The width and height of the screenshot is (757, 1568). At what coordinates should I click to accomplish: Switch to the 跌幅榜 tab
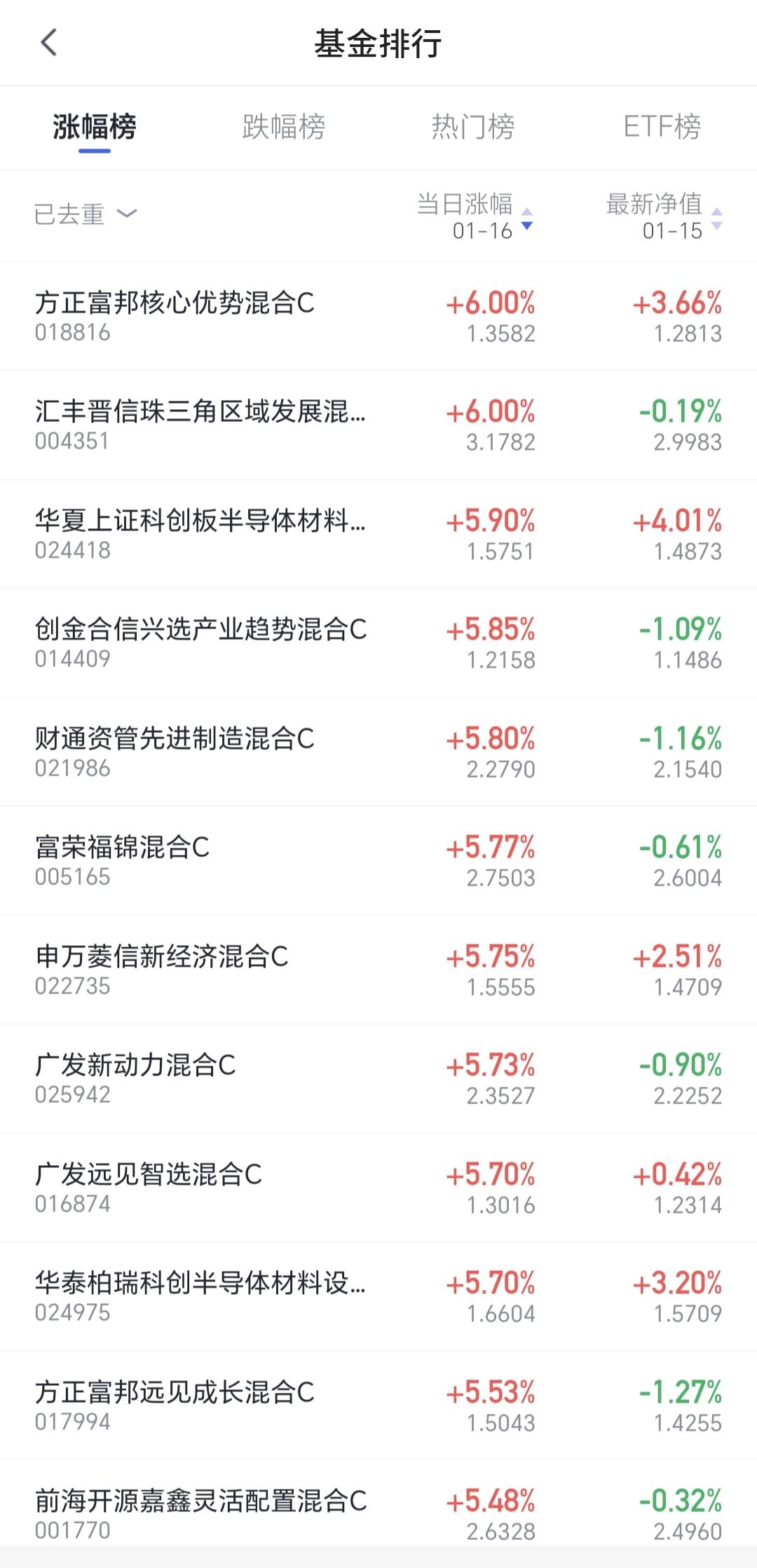(x=283, y=127)
